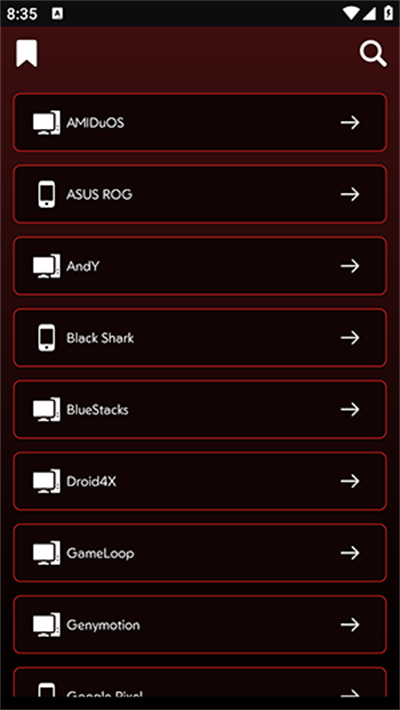Choose Black Shark device
Image resolution: width=400 pixels, height=710 pixels.
click(200, 338)
